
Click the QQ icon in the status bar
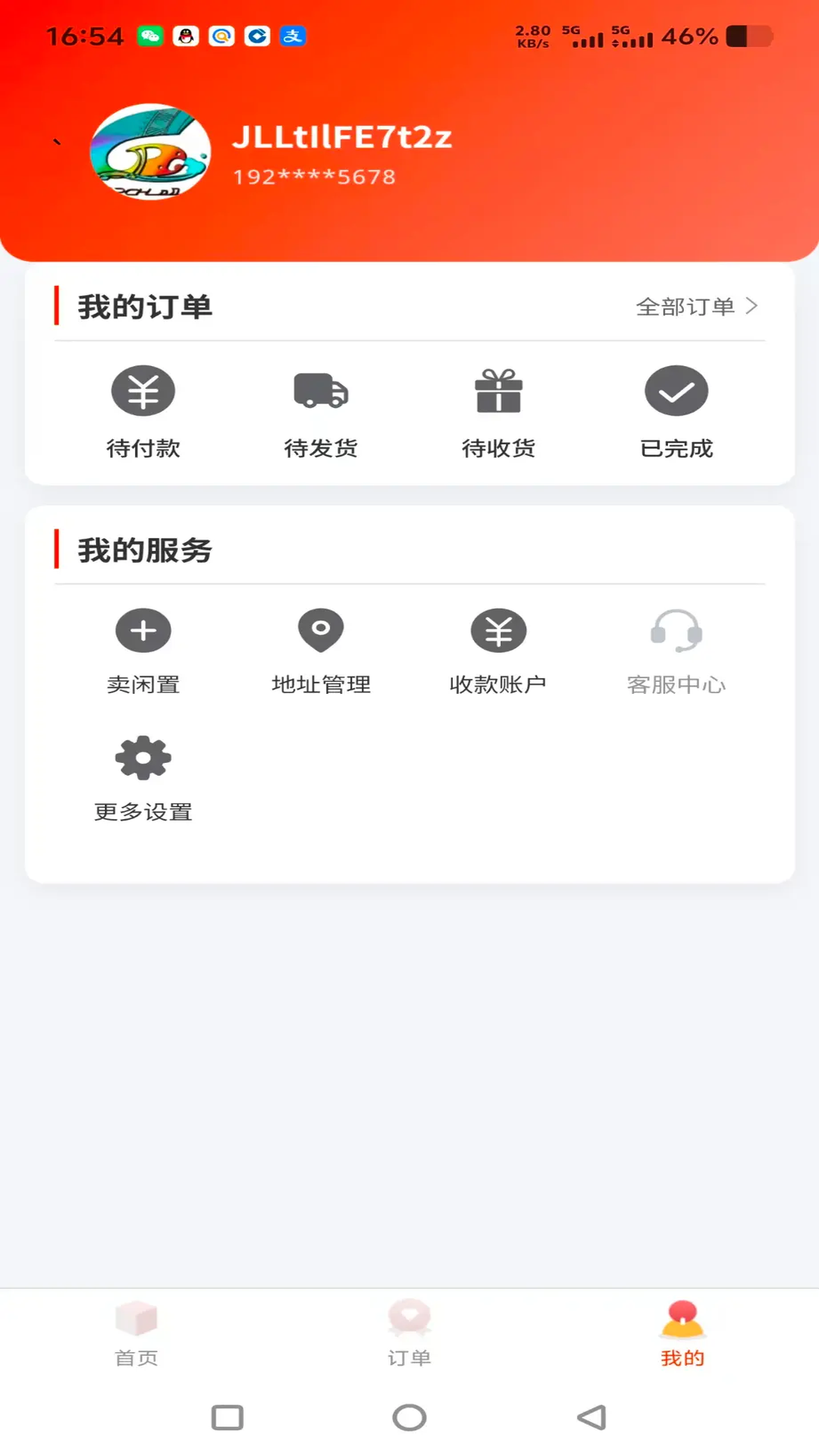click(184, 35)
